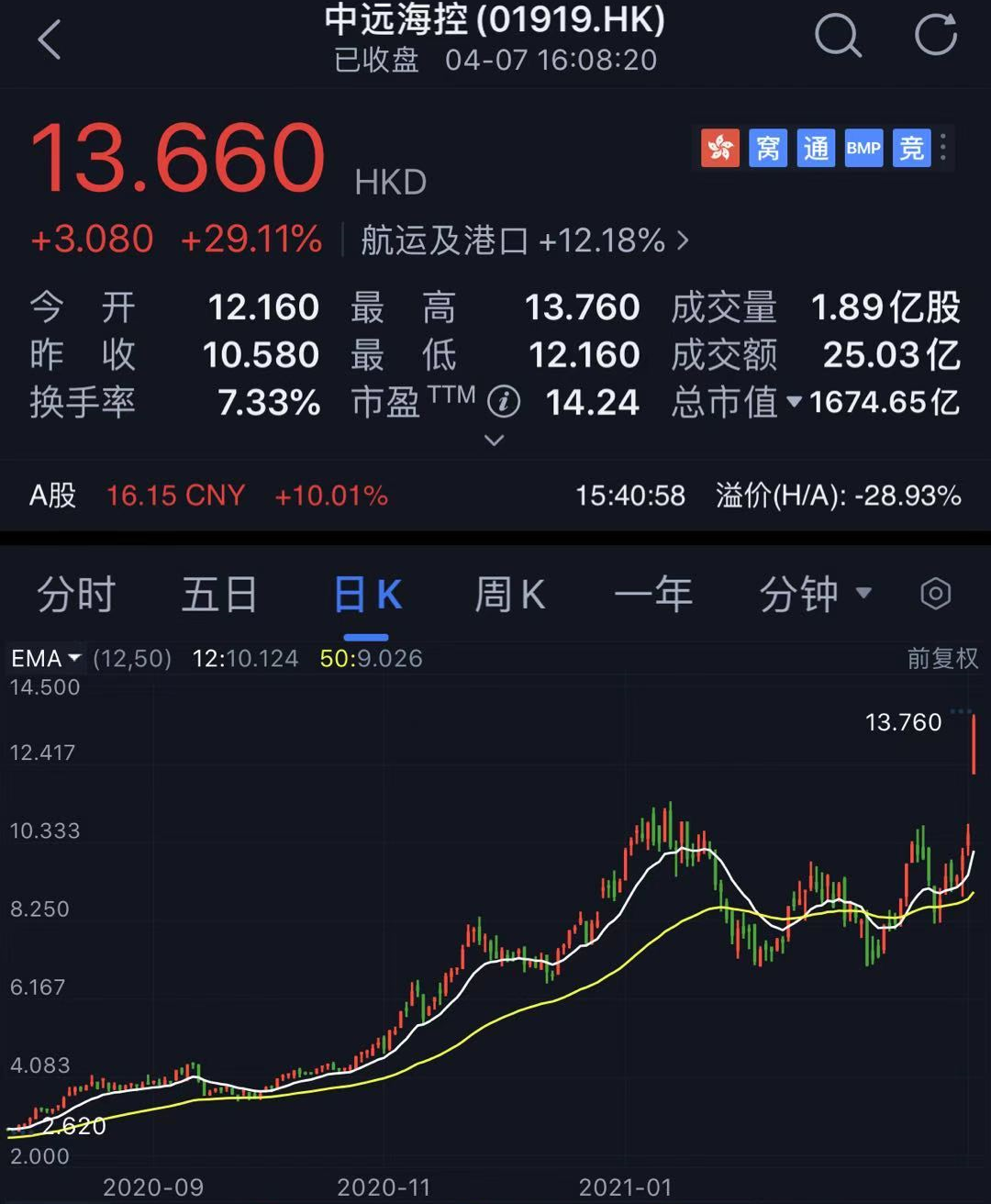
Task: Switch to the 周K chart tab
Action: (x=509, y=595)
